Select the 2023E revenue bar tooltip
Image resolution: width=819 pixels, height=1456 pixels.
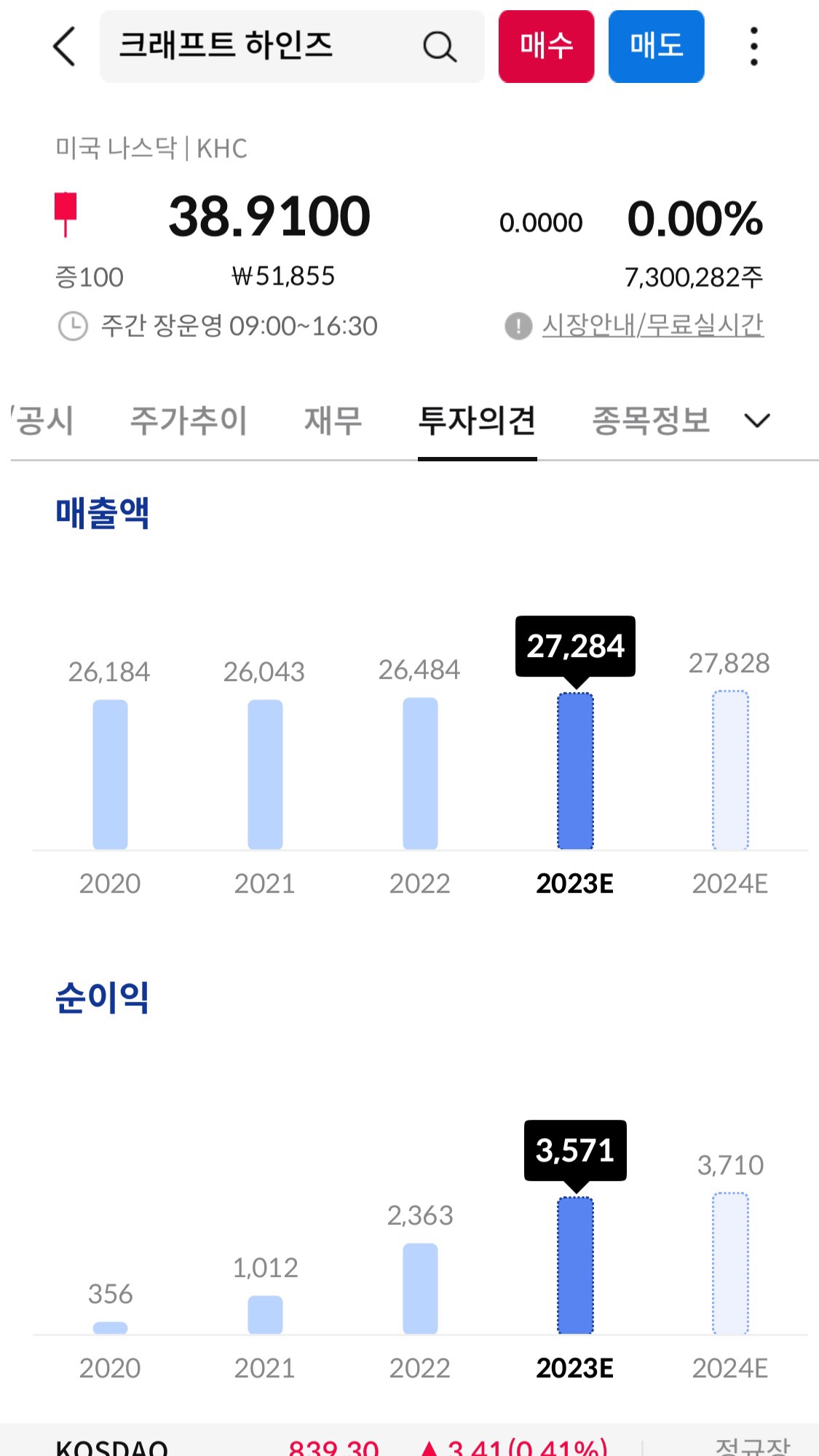(575, 645)
